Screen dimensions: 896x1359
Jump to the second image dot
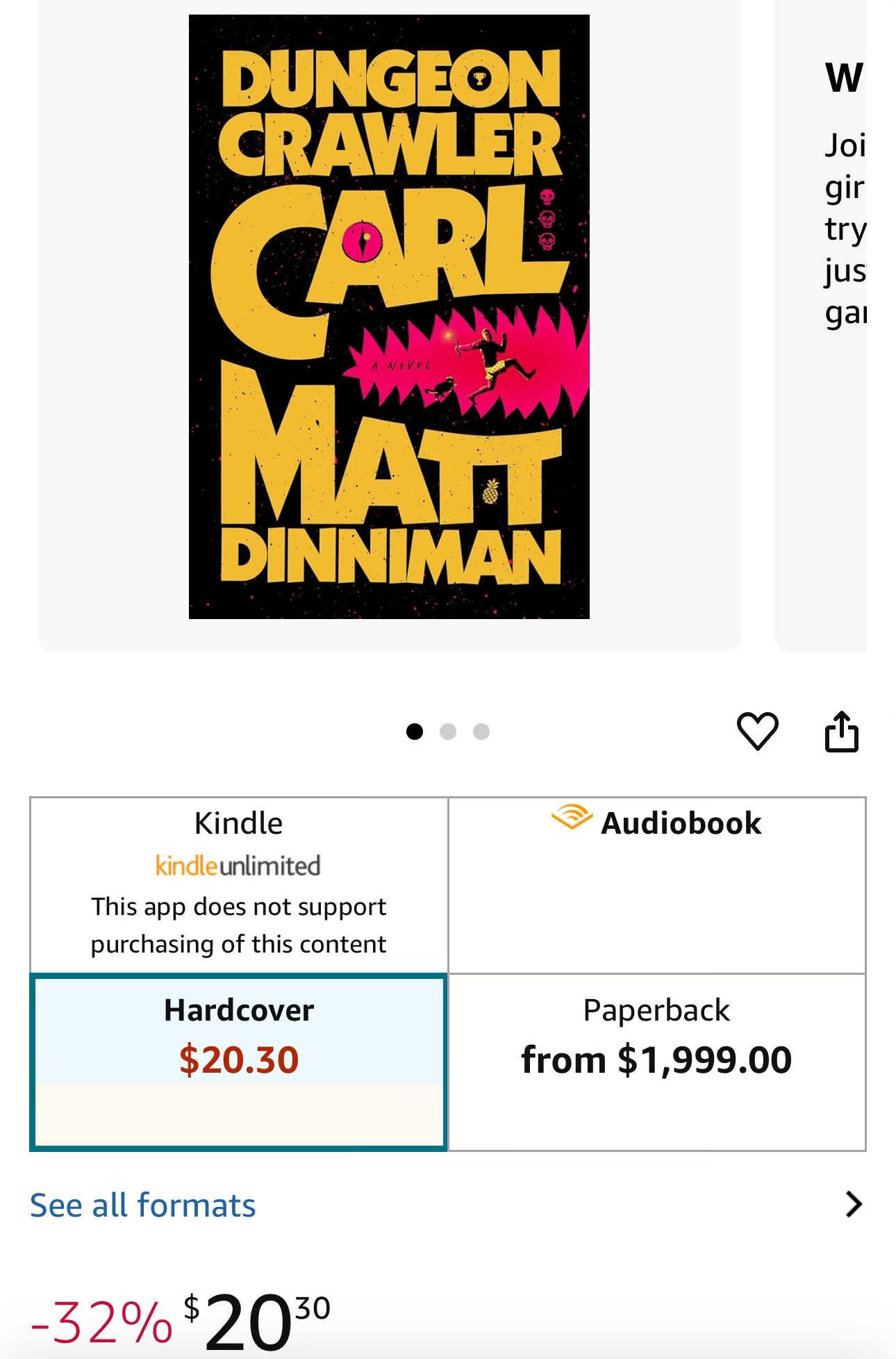(448, 732)
